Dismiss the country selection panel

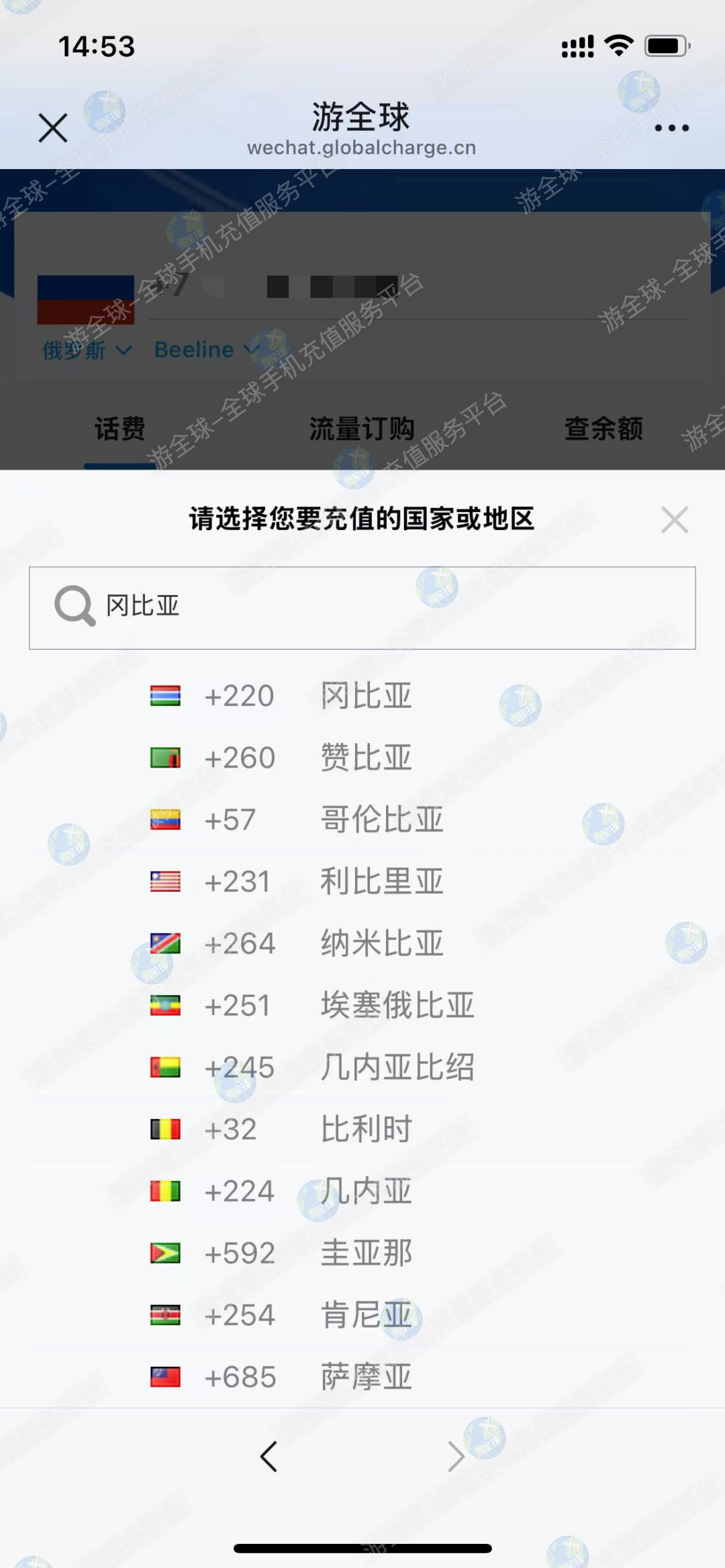click(x=674, y=520)
